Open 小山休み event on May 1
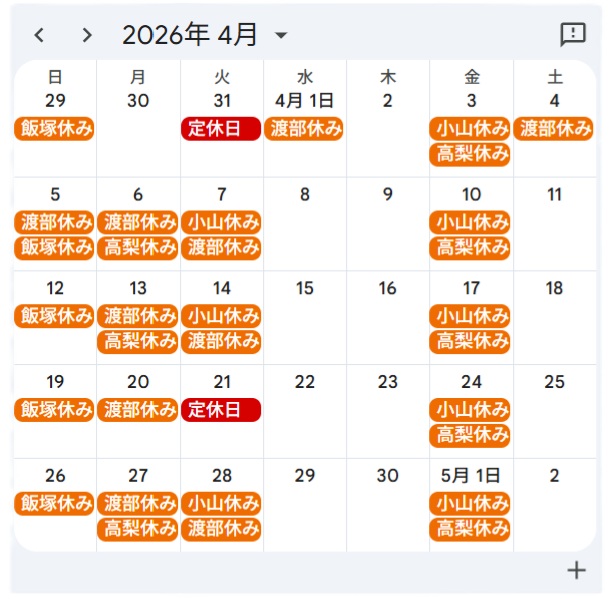The width and height of the screenshot is (611, 599). tap(471, 503)
